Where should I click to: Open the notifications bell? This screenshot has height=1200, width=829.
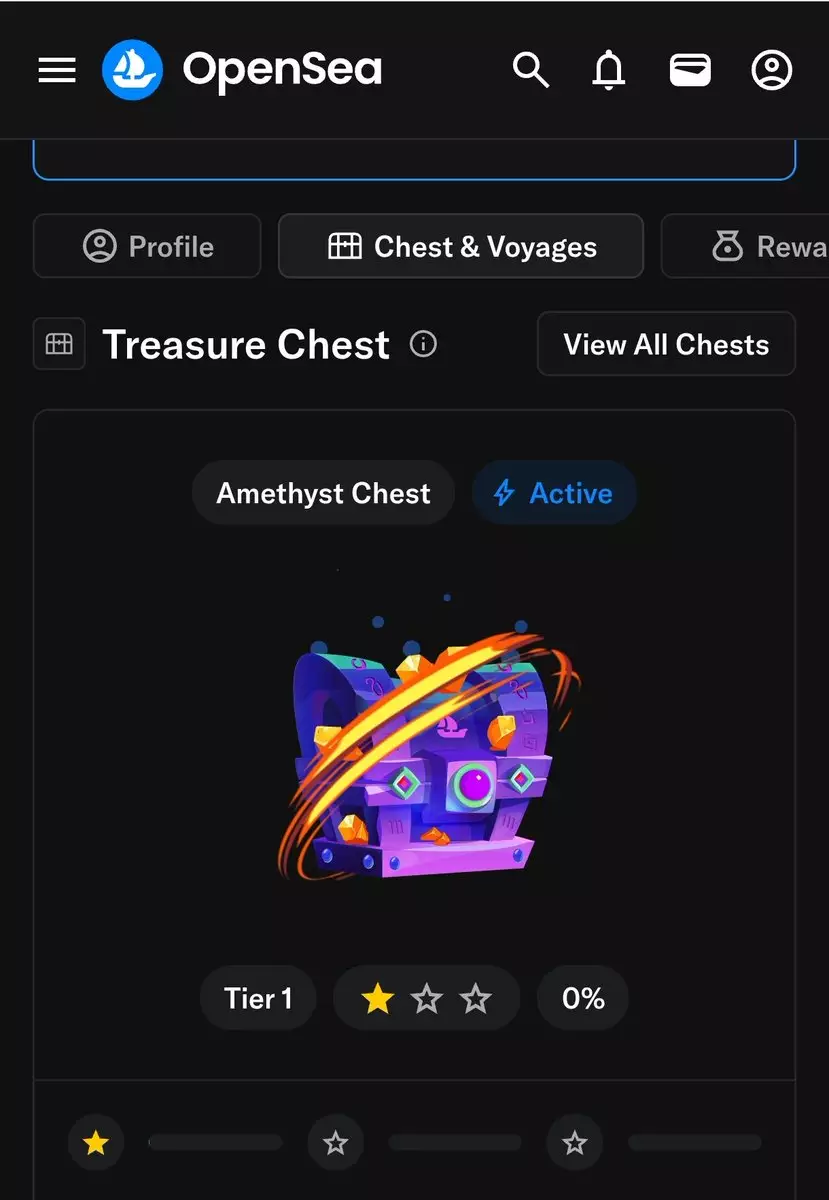tap(609, 70)
